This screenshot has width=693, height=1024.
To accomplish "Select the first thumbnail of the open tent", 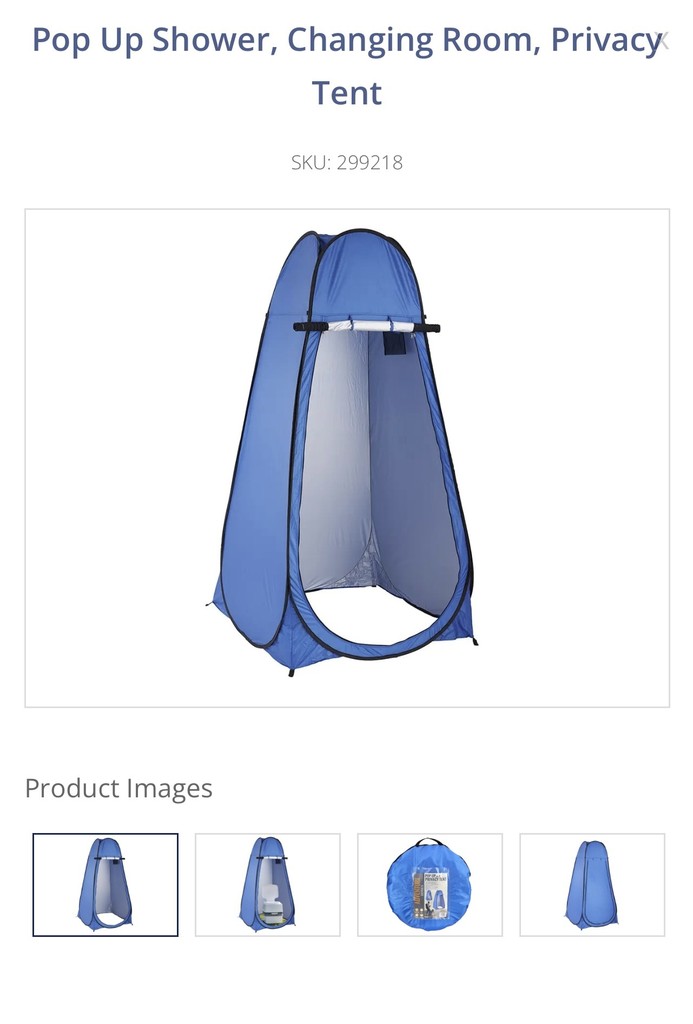I will point(105,884).
